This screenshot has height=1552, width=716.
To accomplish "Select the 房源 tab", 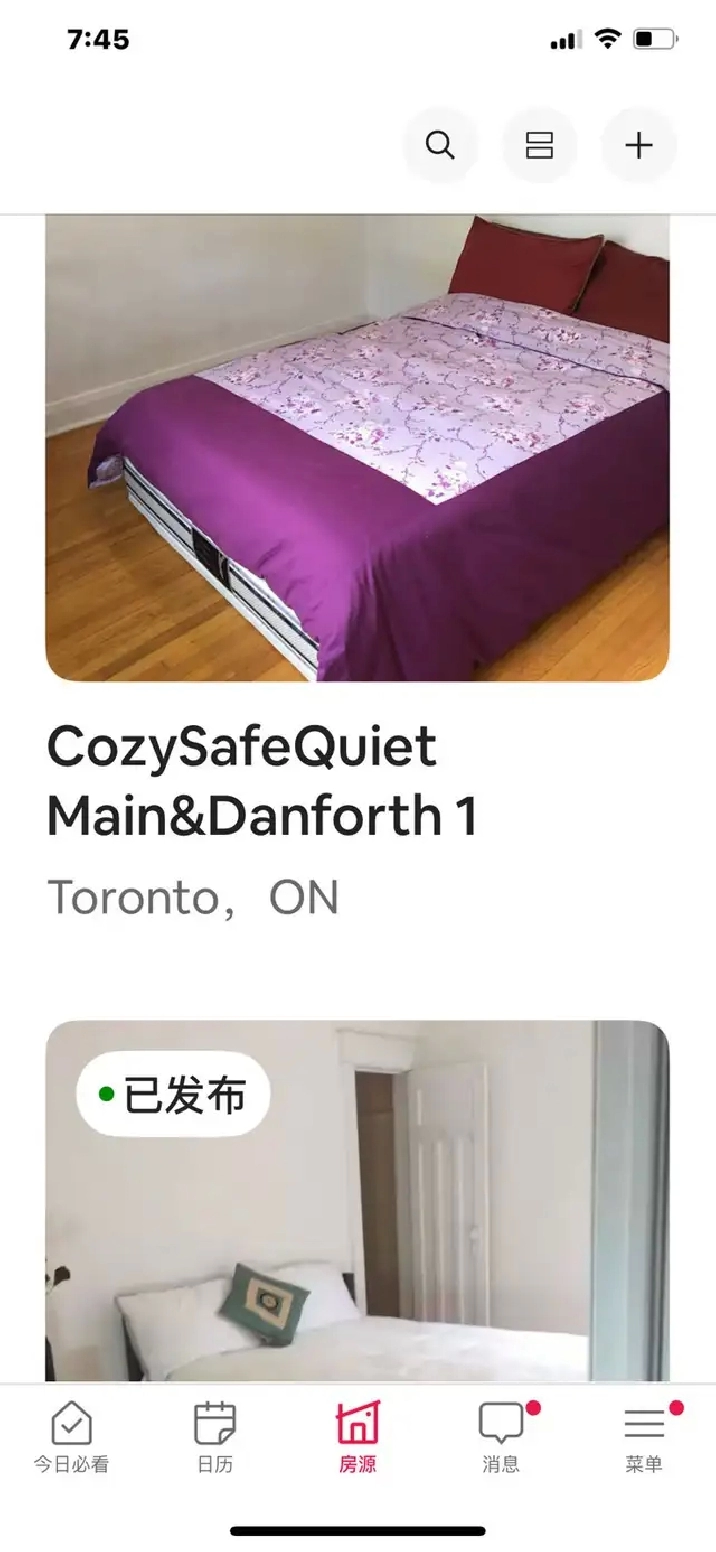I will tap(357, 1438).
